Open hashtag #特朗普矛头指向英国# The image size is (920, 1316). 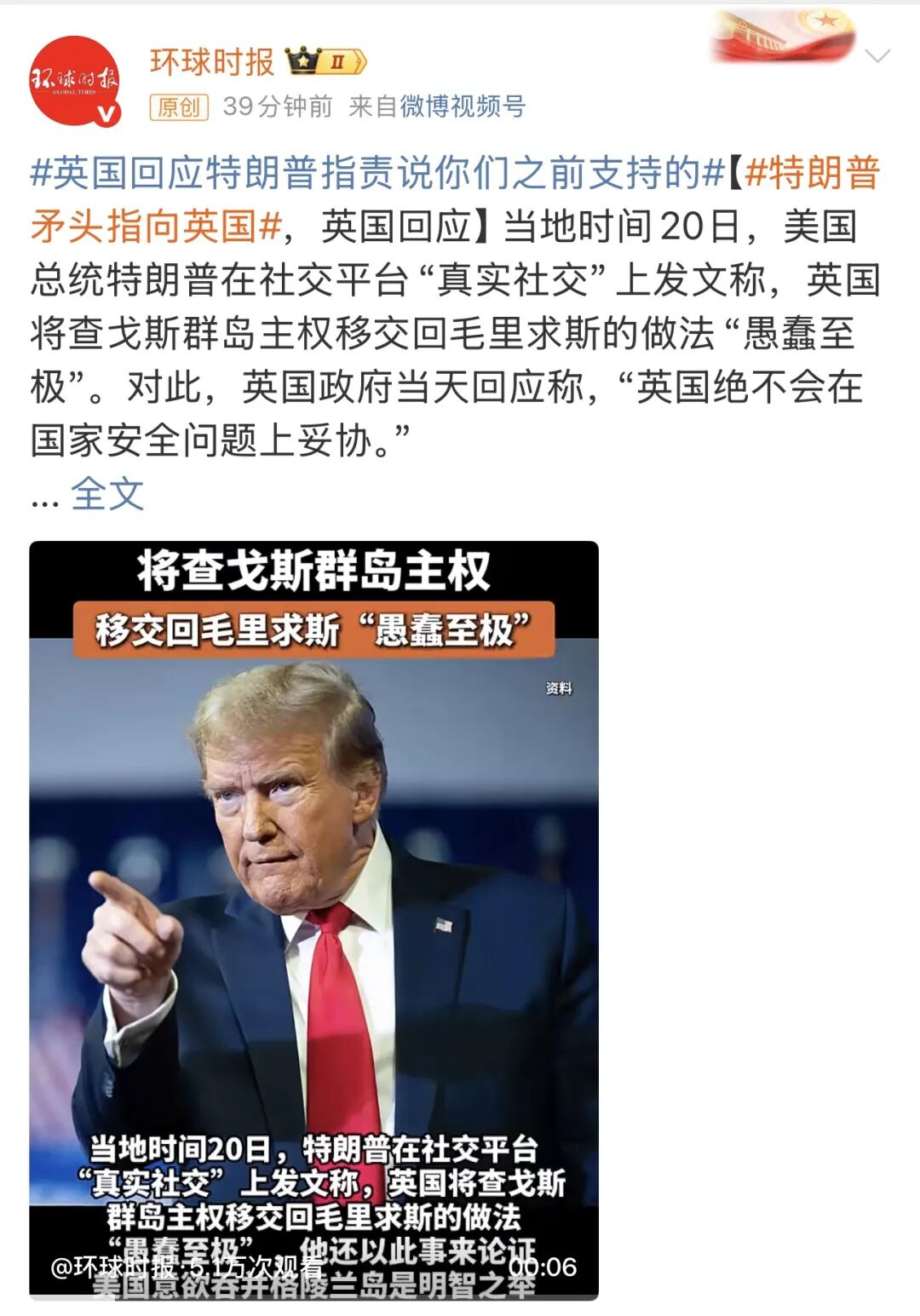coord(156,226)
